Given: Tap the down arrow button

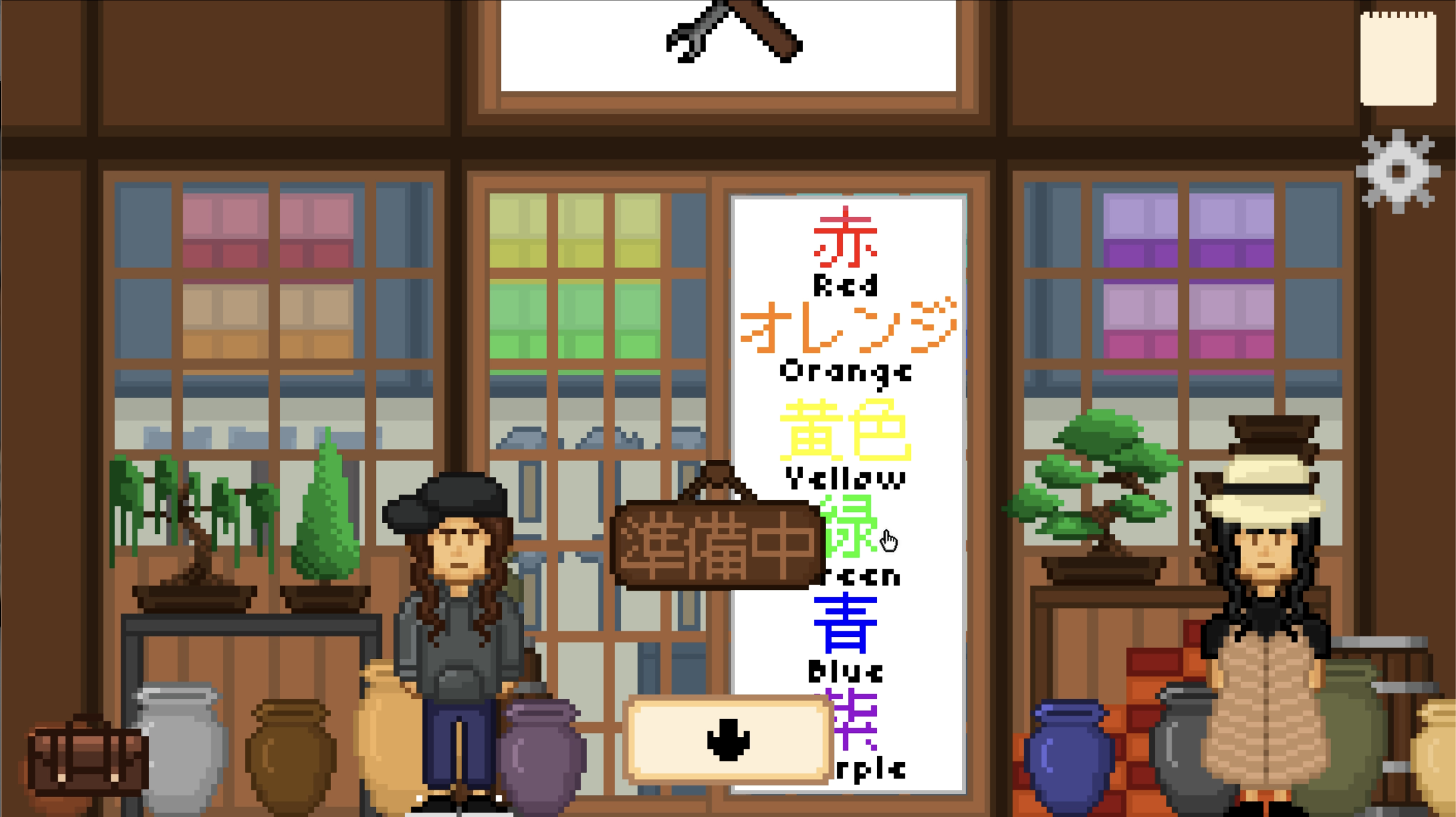Looking at the screenshot, I should click(x=728, y=740).
